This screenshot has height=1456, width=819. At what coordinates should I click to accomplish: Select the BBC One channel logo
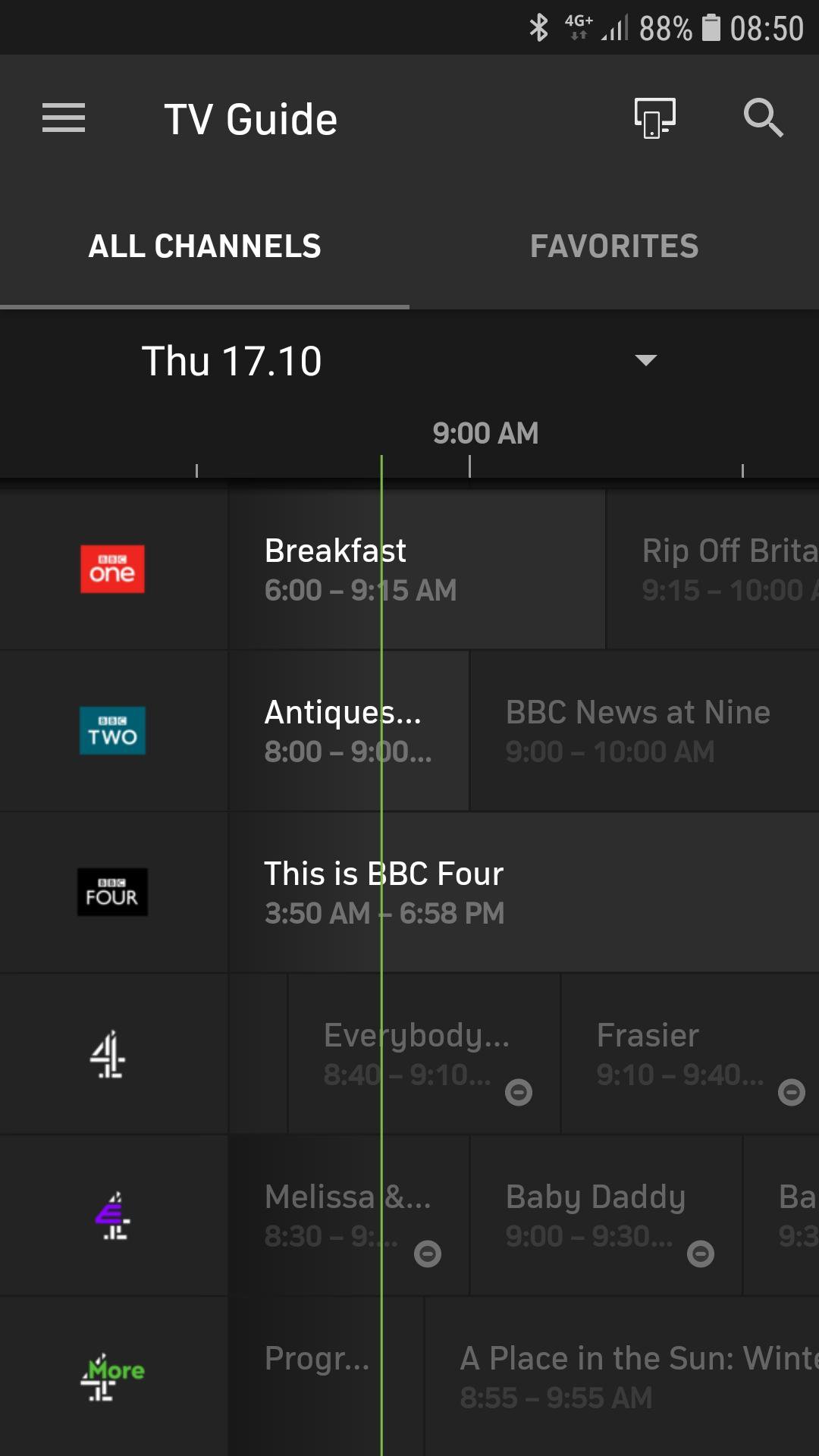[112, 570]
